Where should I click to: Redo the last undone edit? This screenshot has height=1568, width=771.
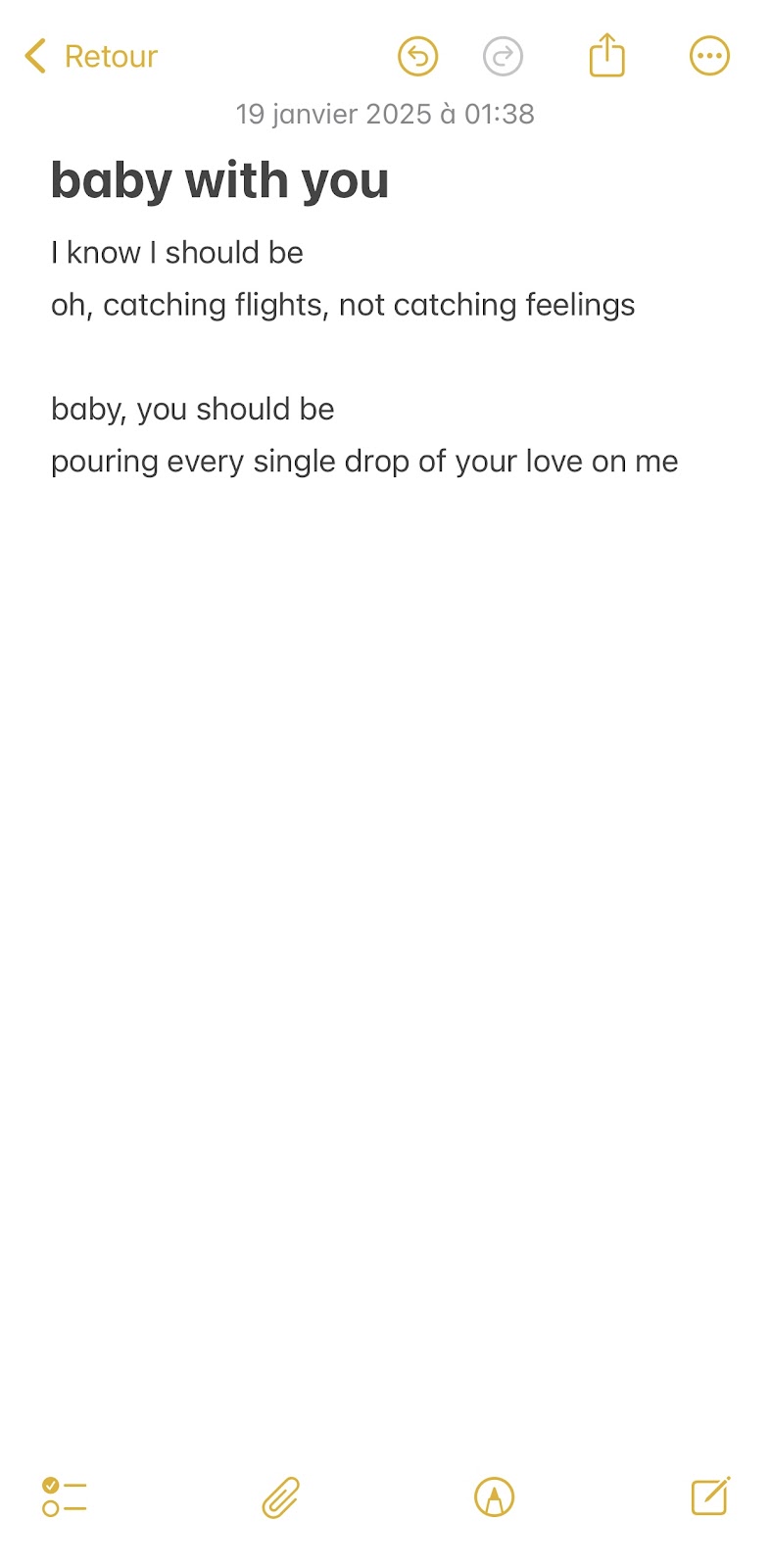pos(504,56)
